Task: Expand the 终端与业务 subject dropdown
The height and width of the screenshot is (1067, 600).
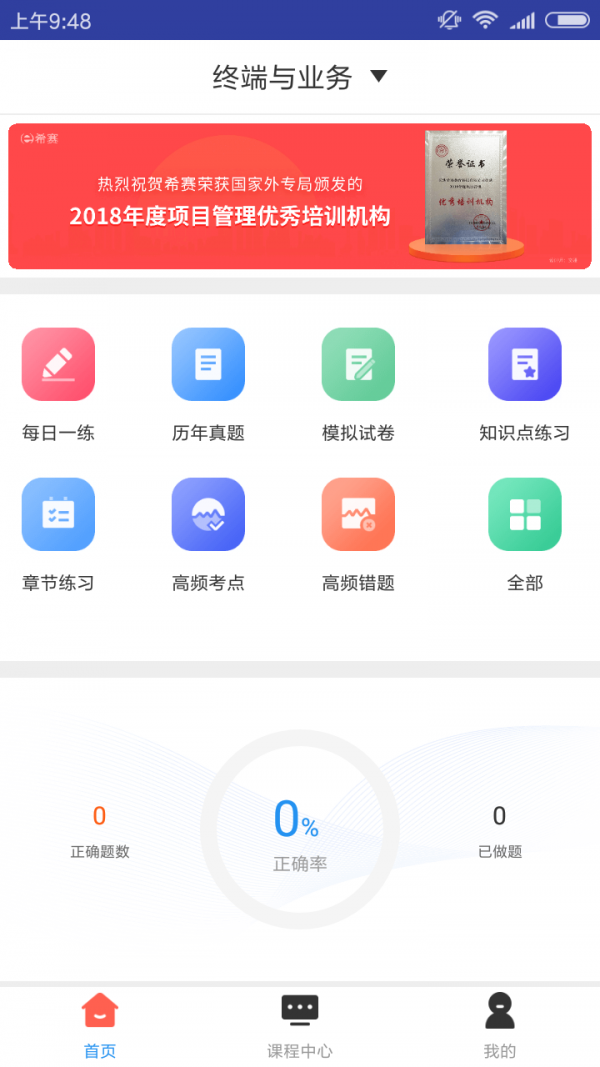Action: [x=299, y=77]
